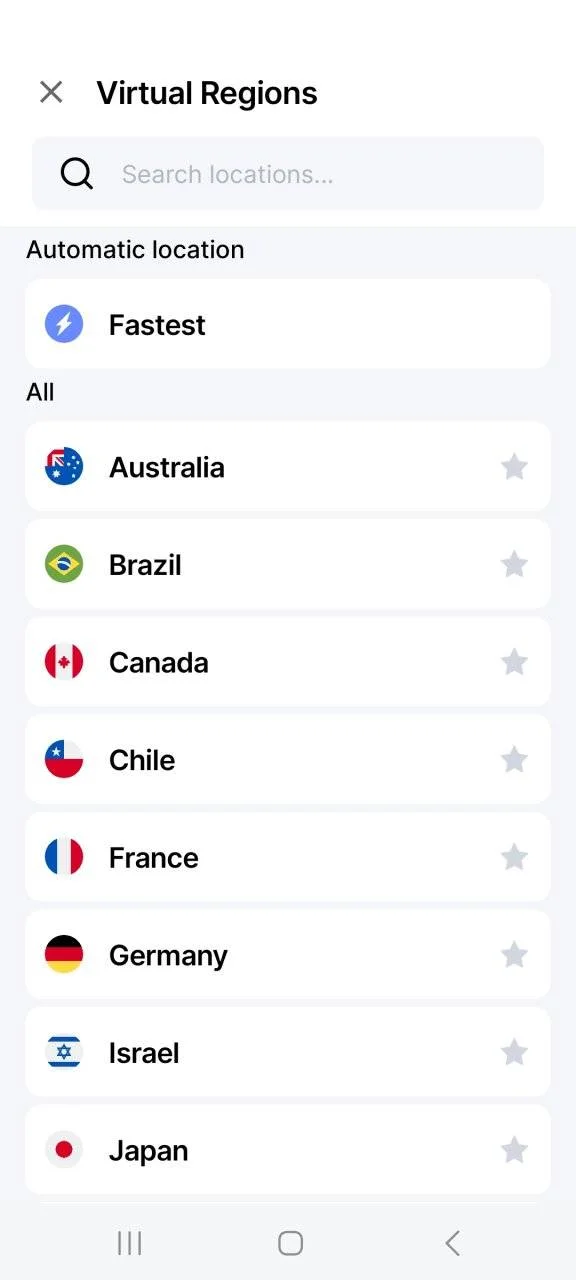This screenshot has height=1280, width=576.
Task: Go back using system navigation
Action: click(x=452, y=1243)
